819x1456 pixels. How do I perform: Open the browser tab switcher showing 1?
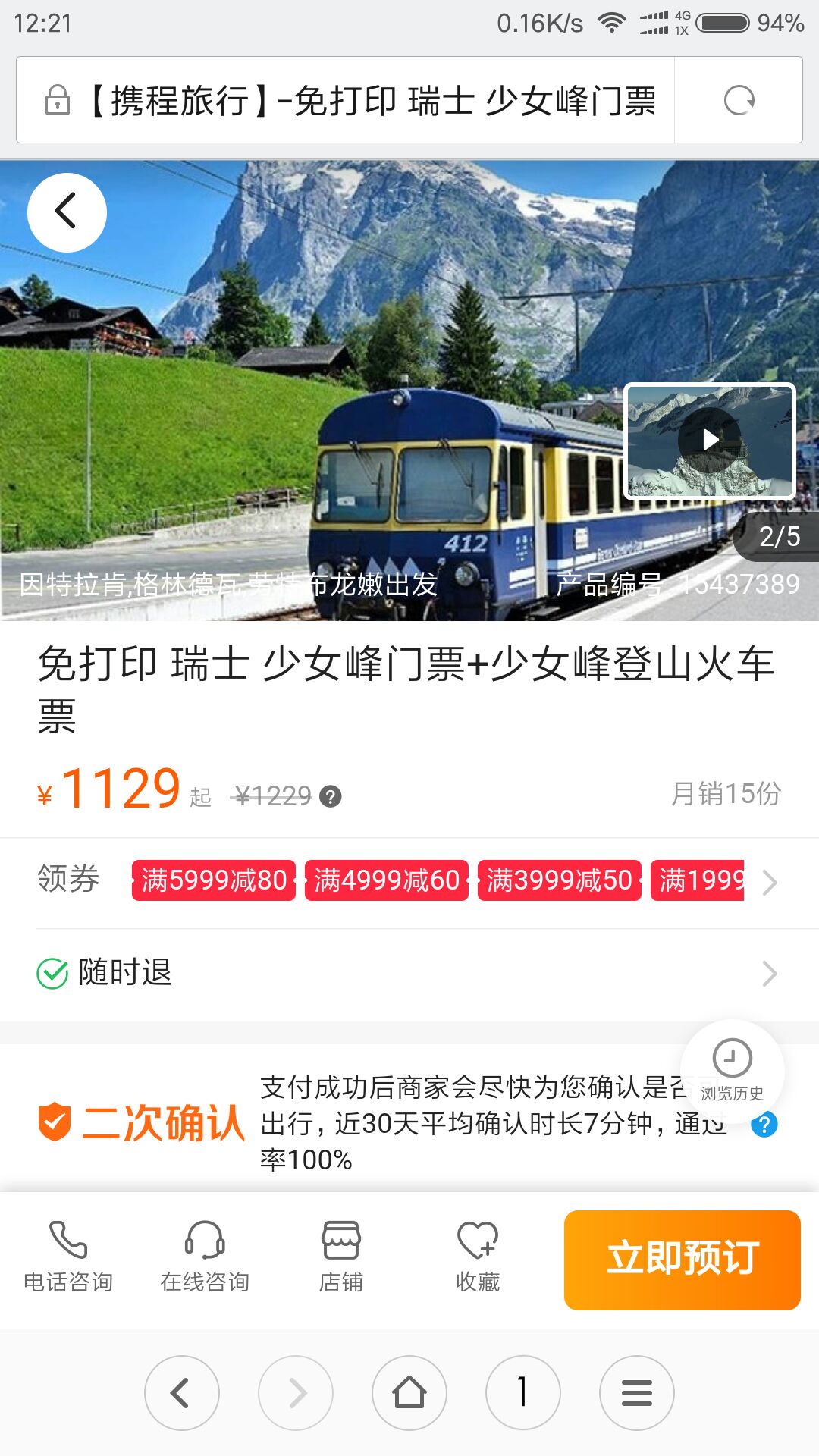coord(523,1393)
